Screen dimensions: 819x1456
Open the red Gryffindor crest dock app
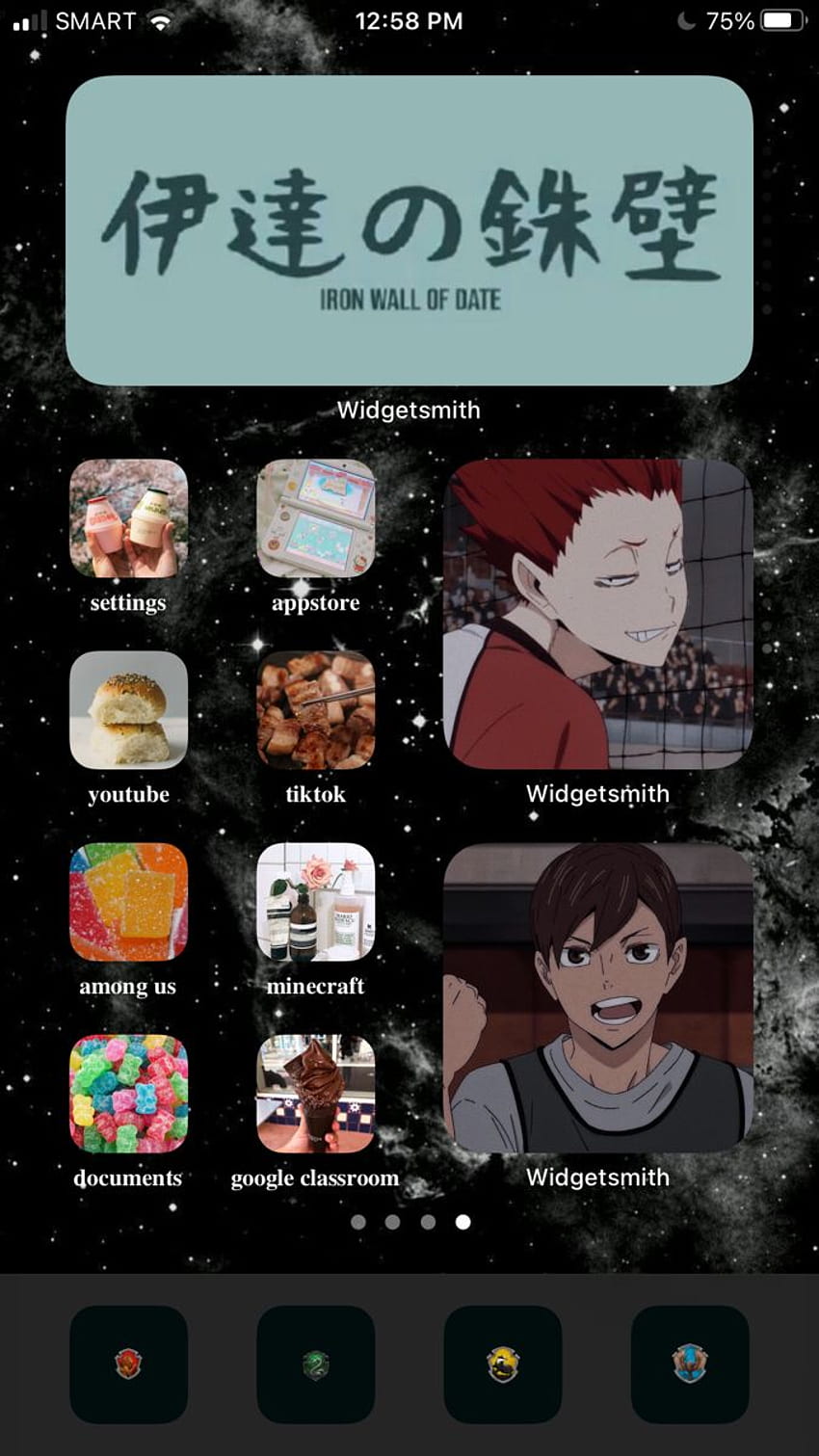128,1364
